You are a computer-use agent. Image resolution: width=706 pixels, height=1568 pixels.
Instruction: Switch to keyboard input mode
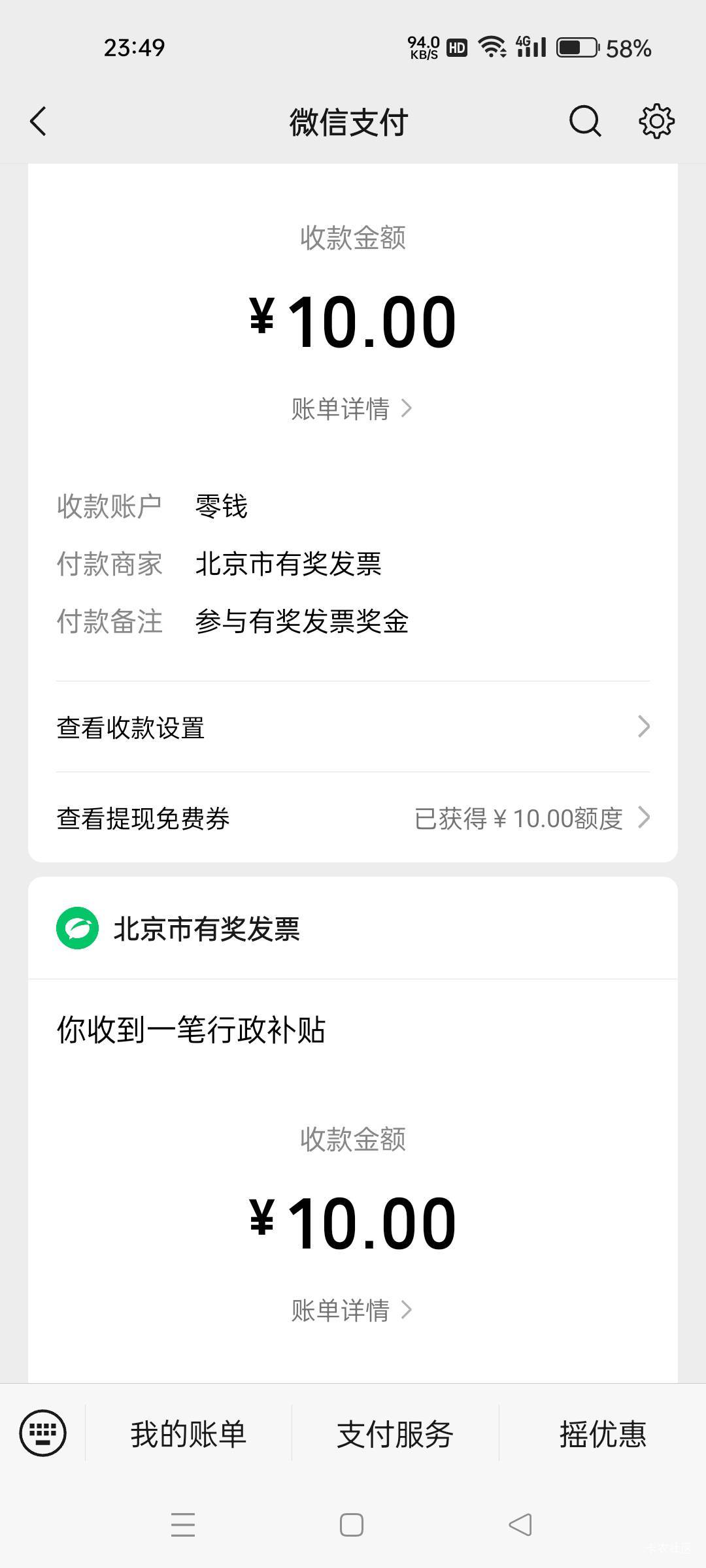click(43, 1433)
